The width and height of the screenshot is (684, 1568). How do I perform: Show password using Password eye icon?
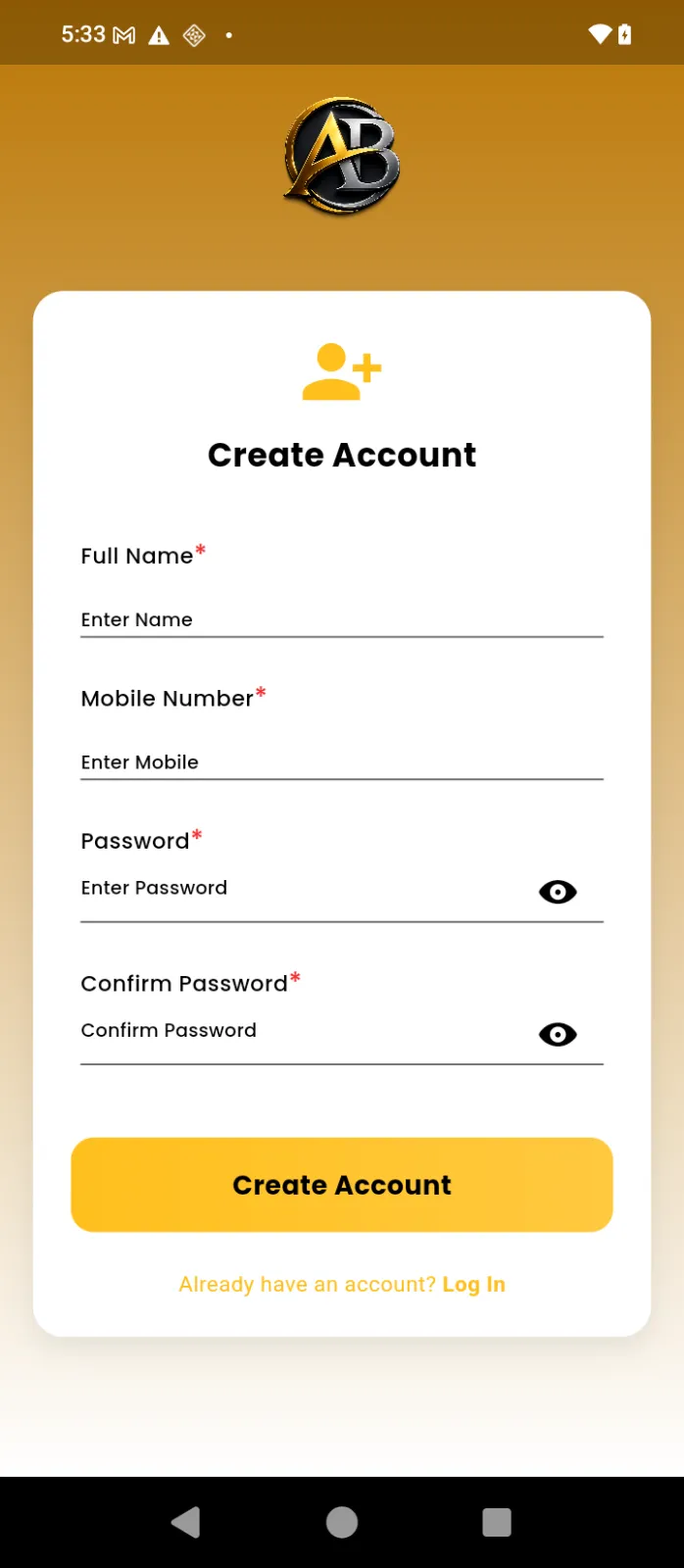point(558,892)
